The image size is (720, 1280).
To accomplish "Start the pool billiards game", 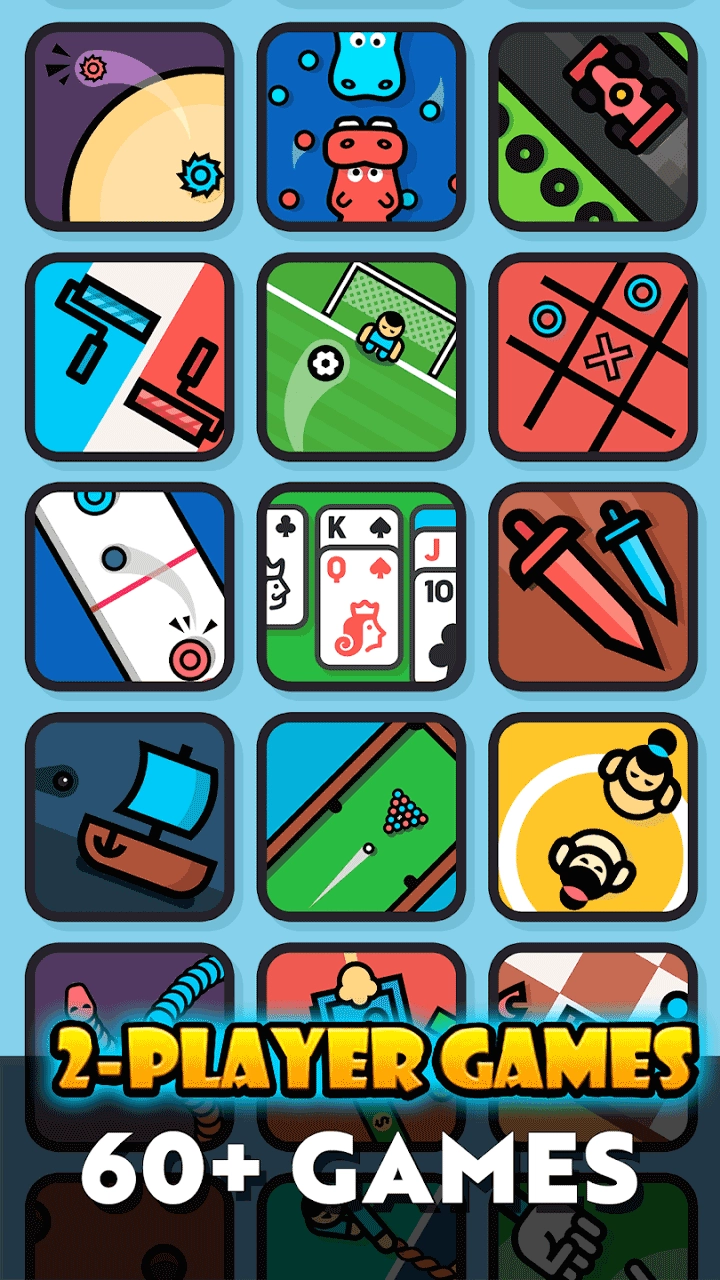I will [362, 818].
